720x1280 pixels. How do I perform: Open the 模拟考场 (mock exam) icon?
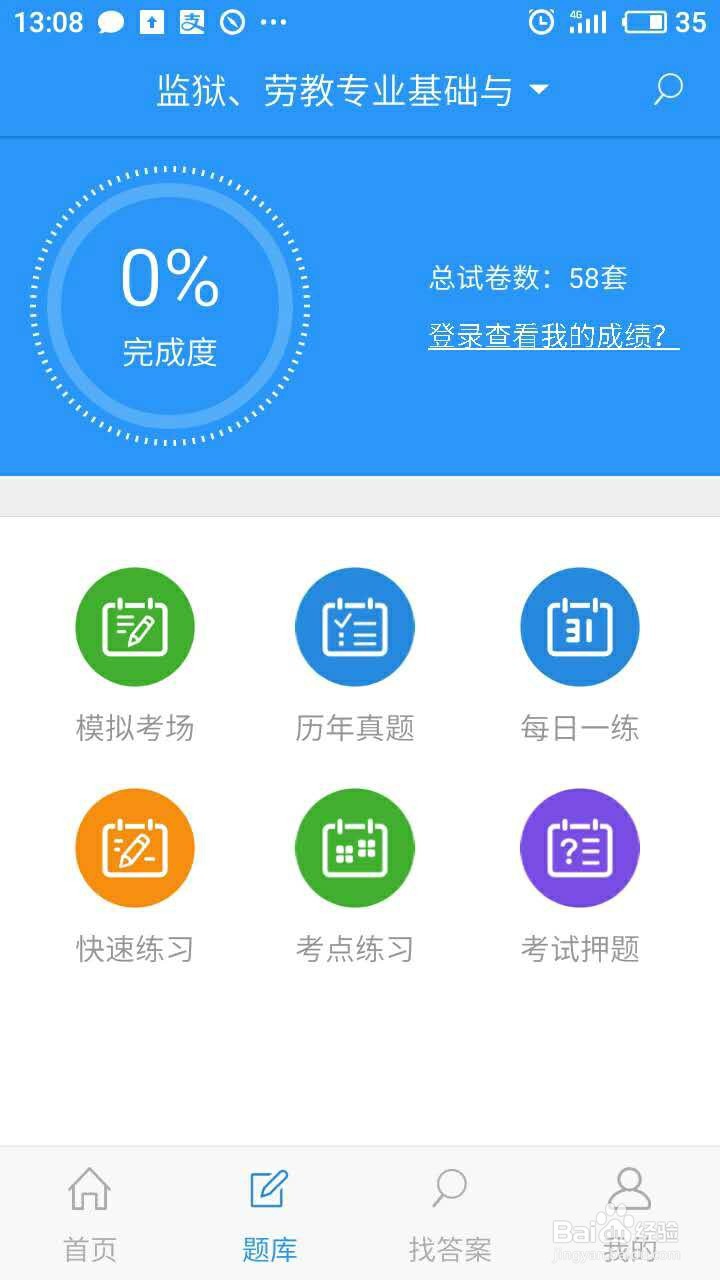(134, 626)
